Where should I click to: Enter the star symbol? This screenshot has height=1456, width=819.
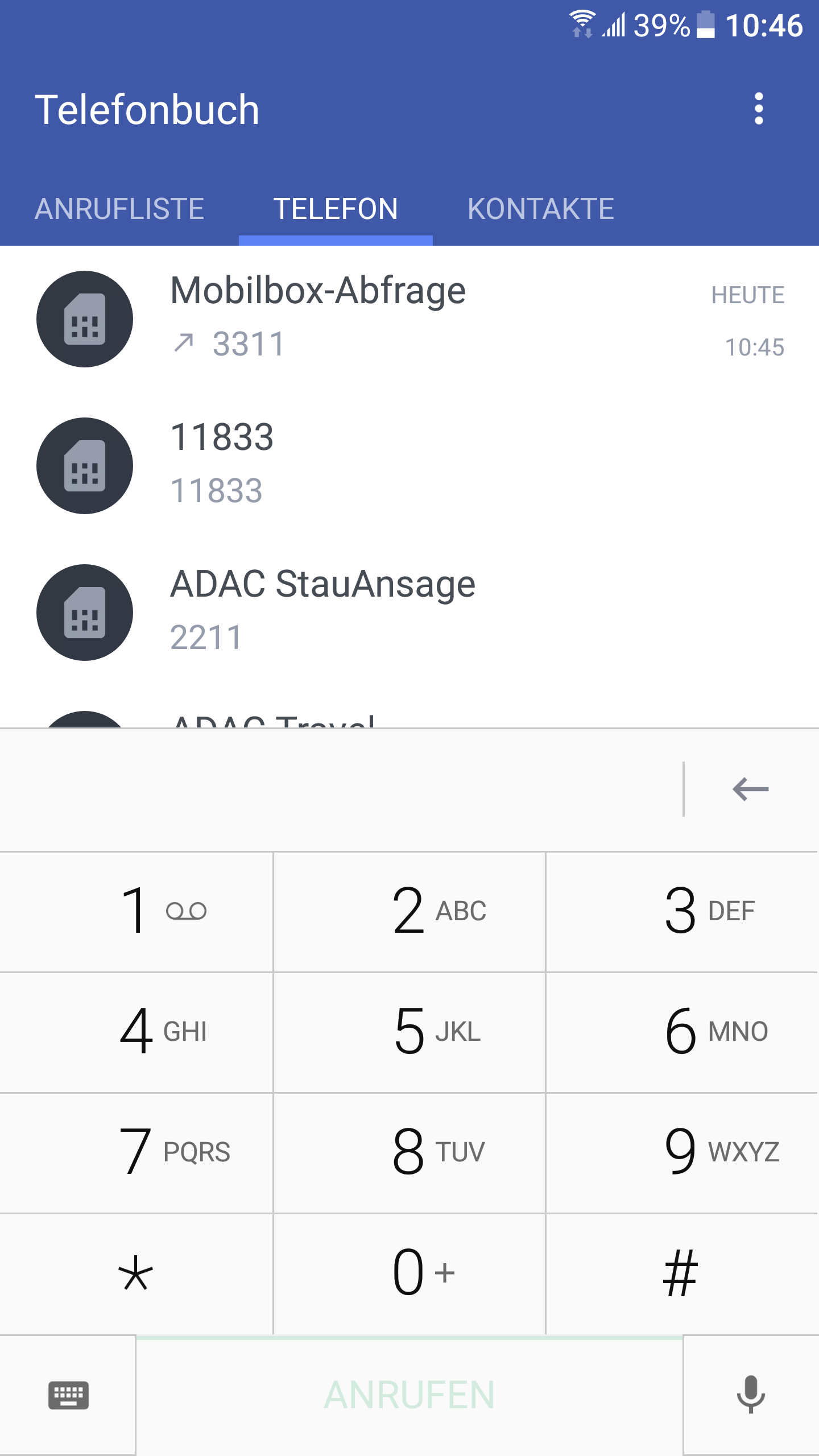(x=136, y=1273)
